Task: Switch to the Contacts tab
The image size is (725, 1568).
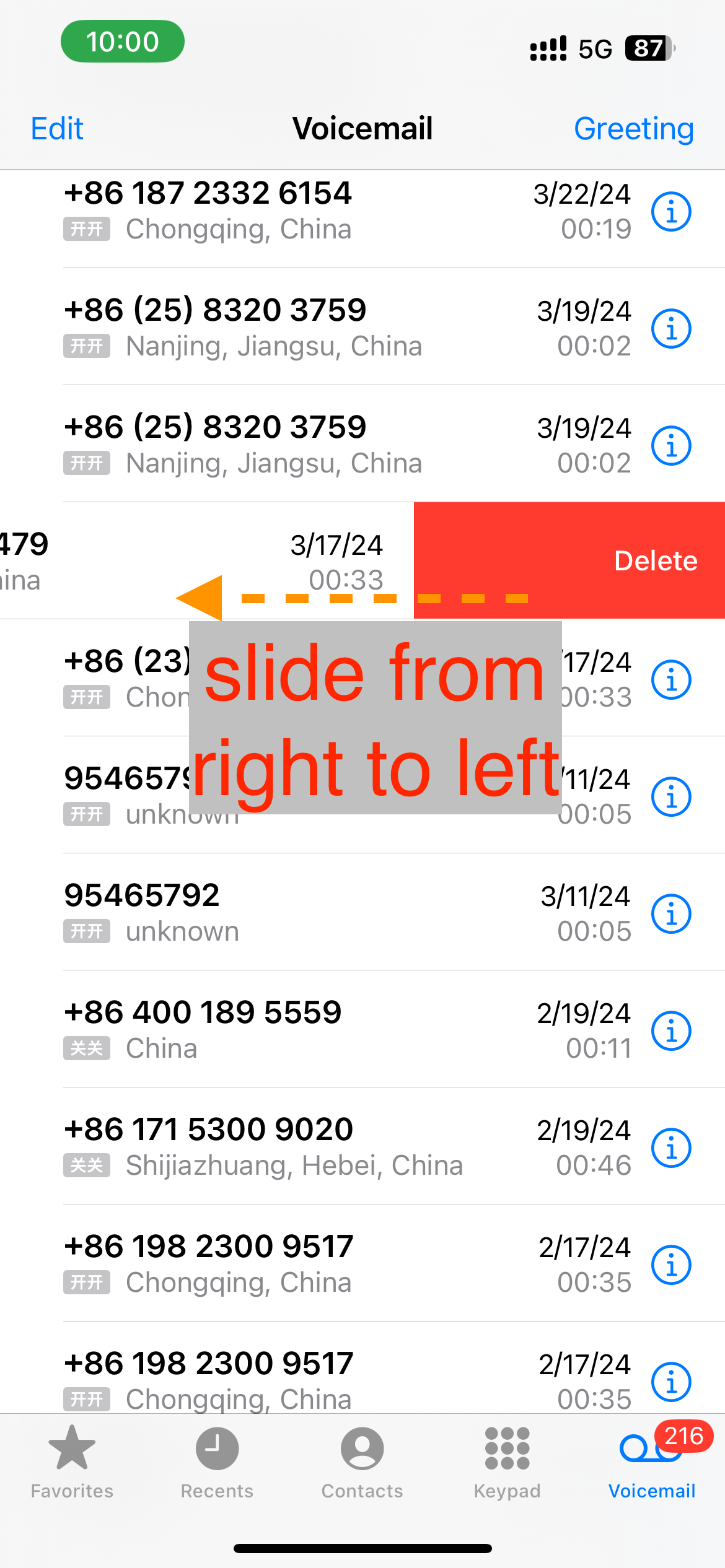Action: pos(362,1463)
